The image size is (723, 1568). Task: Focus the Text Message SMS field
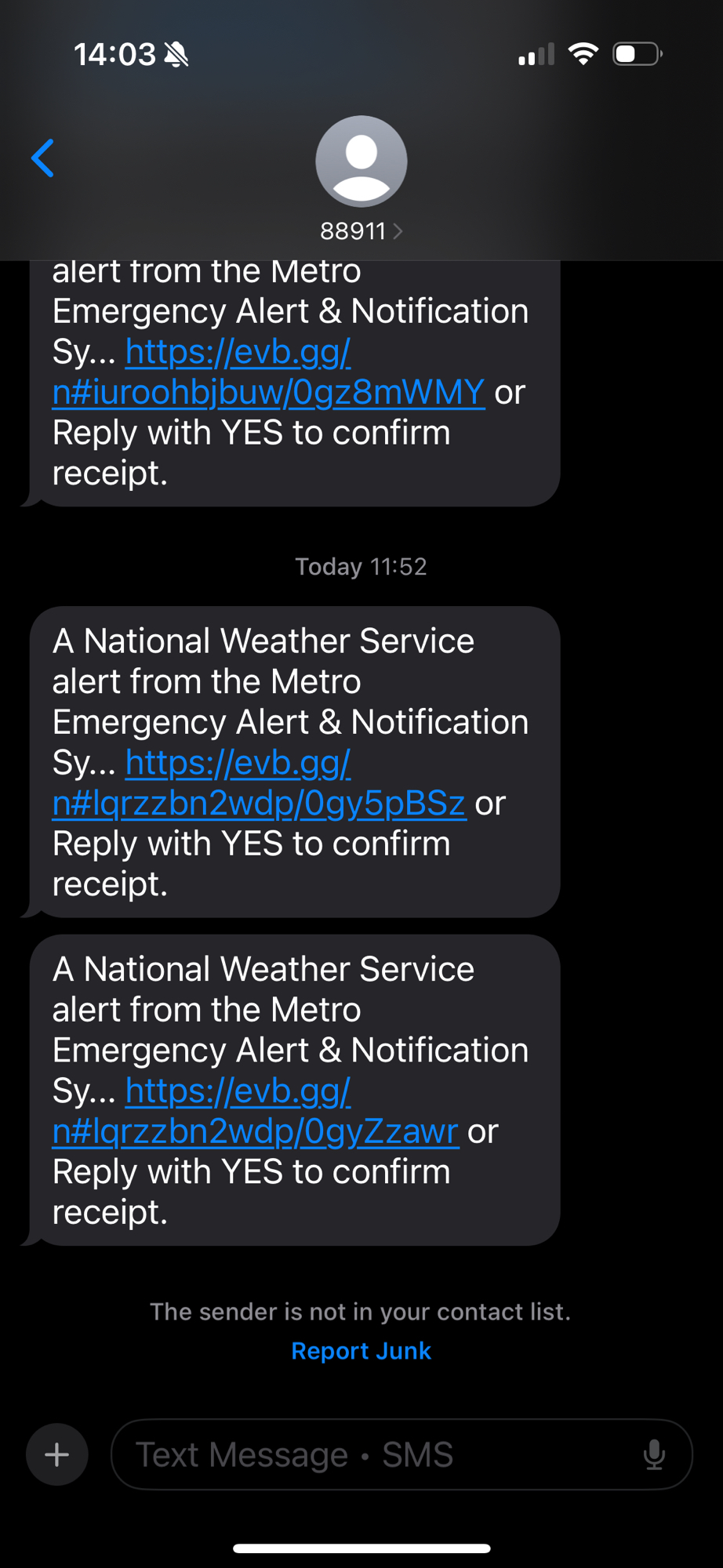376,1455
